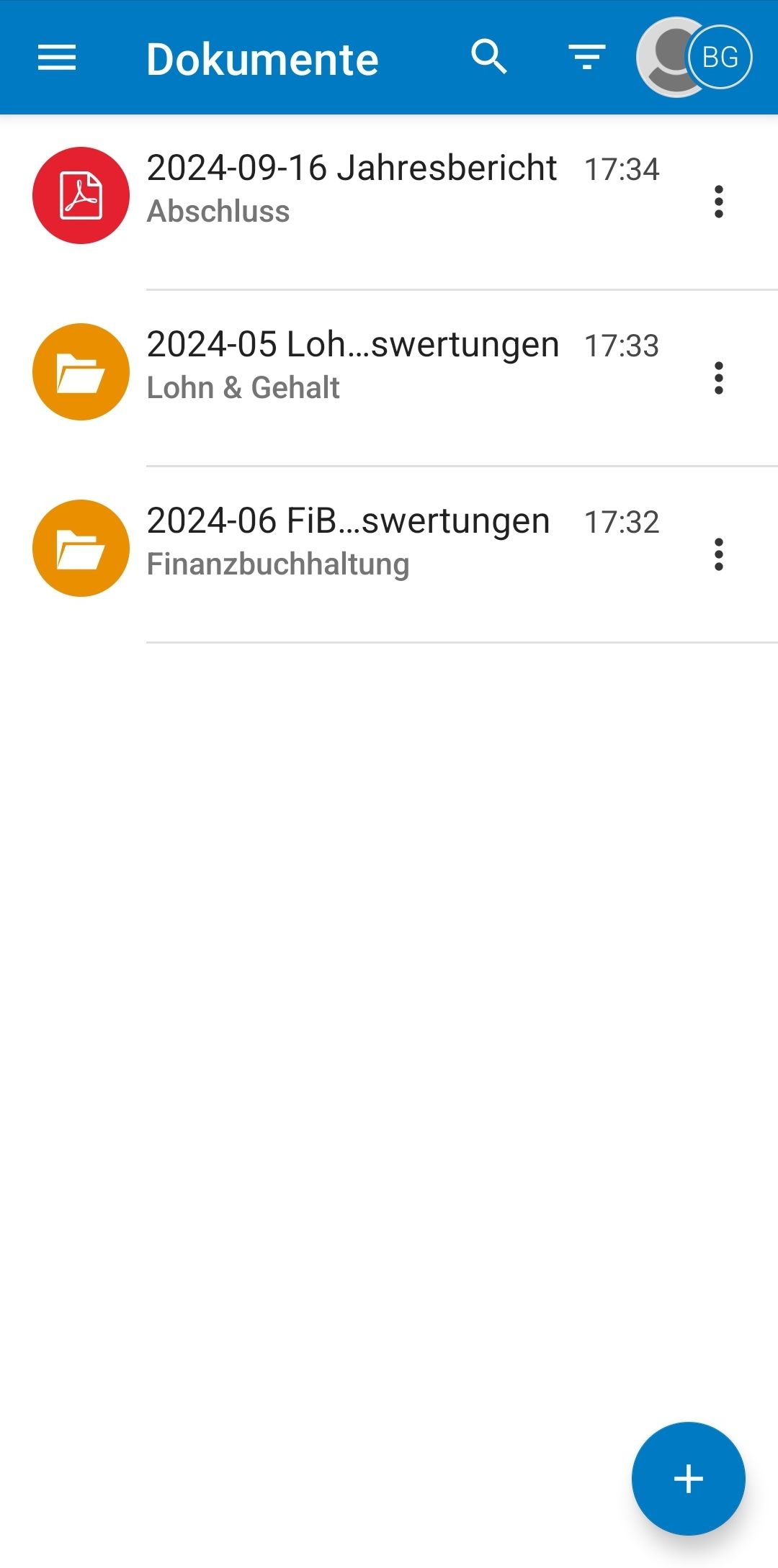Click the BG account badge
The image size is (778, 1568).
tap(719, 58)
